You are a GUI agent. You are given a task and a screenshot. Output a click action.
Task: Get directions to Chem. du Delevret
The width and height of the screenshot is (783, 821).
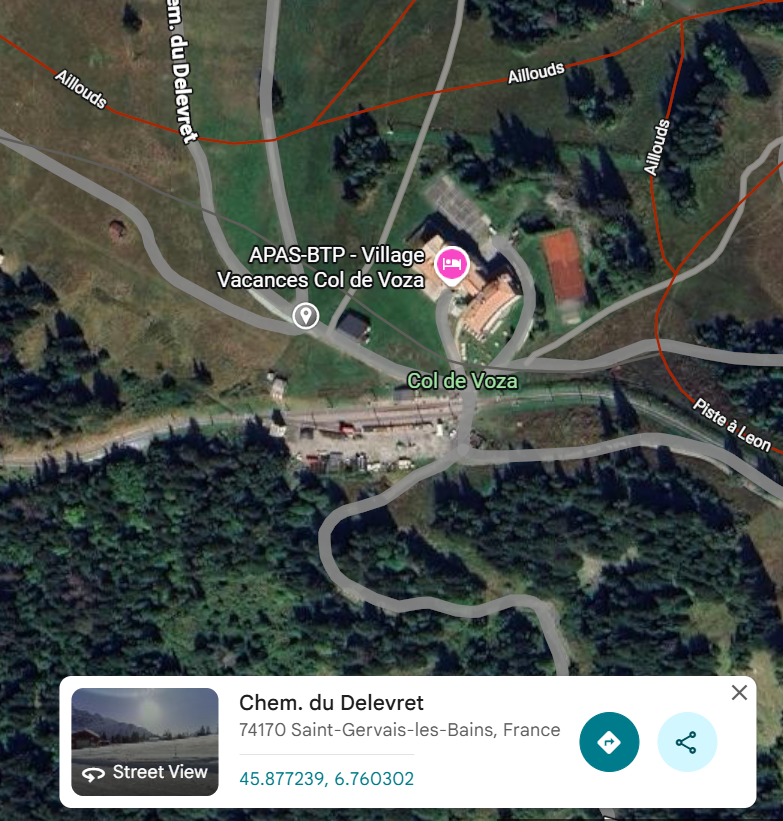pyautogui.click(x=609, y=742)
